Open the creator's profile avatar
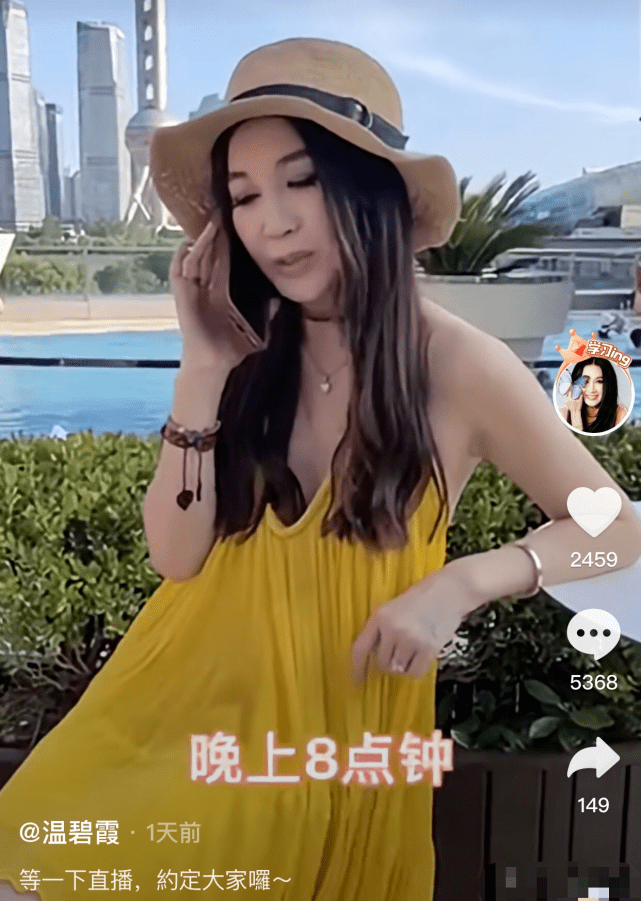Screen dimensions: 641x901 pyautogui.click(x=594, y=395)
